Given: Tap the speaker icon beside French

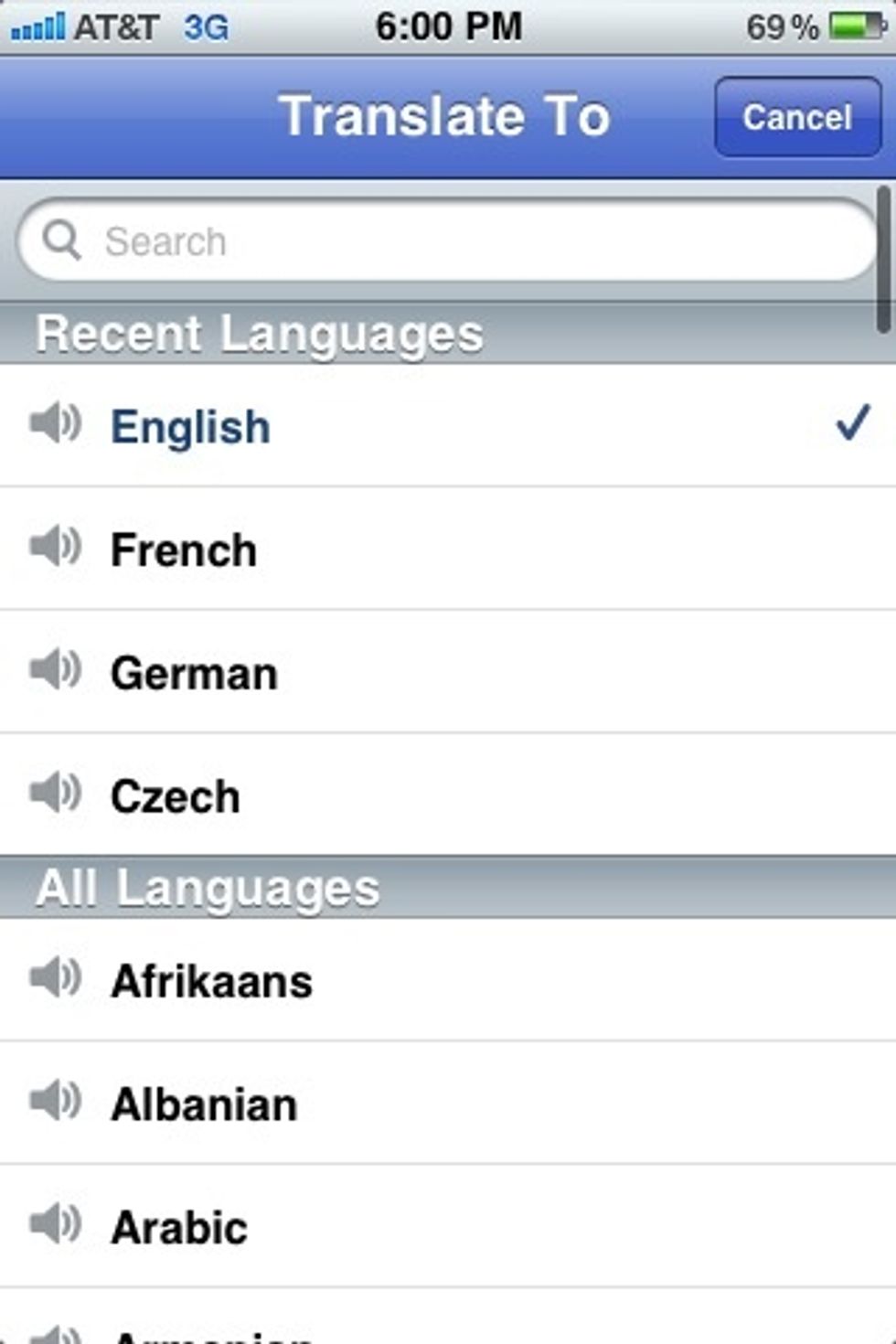Looking at the screenshot, I should pyautogui.click(x=55, y=547).
